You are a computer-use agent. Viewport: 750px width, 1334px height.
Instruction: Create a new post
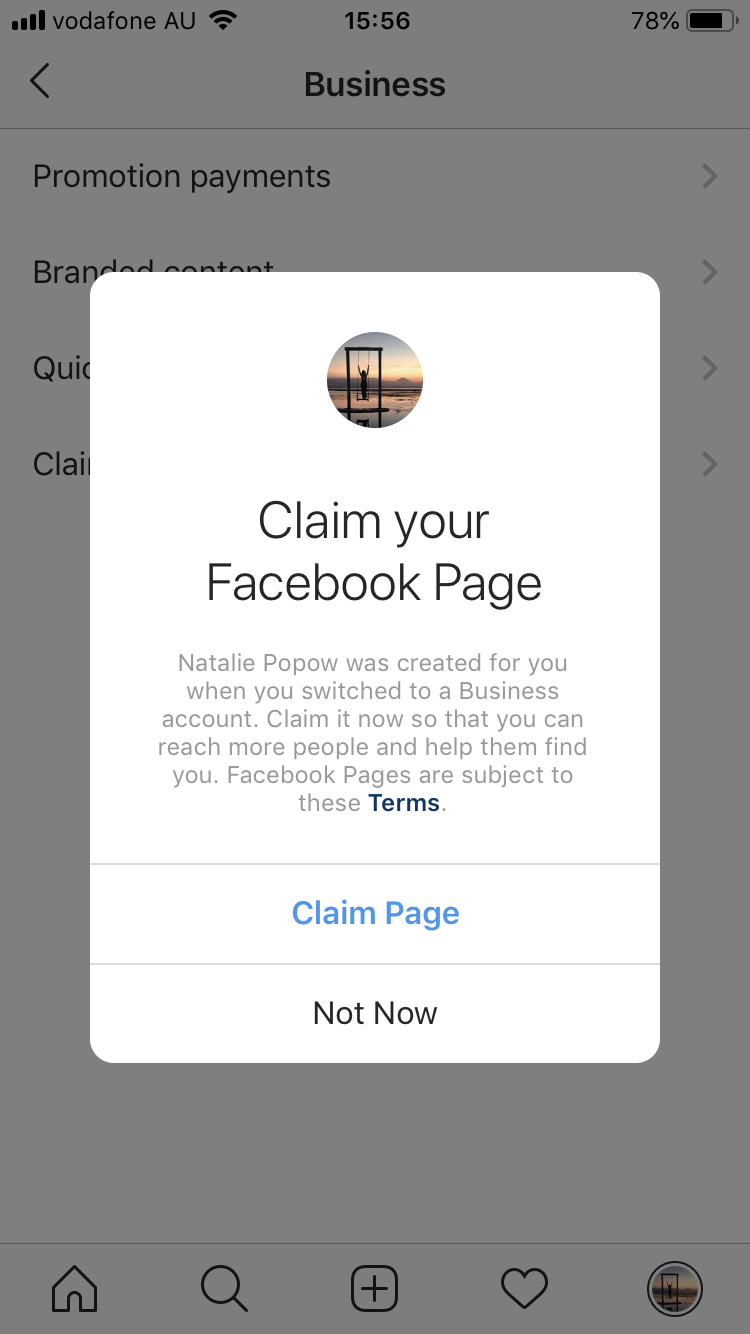[x=375, y=1288]
